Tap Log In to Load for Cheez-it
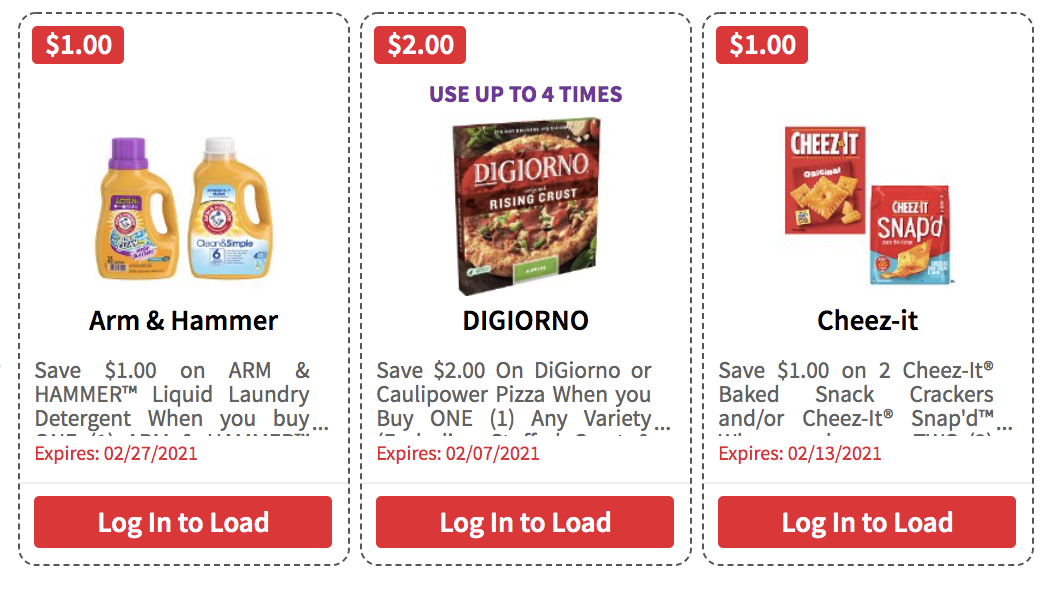The height and width of the screenshot is (590, 1060). (867, 522)
